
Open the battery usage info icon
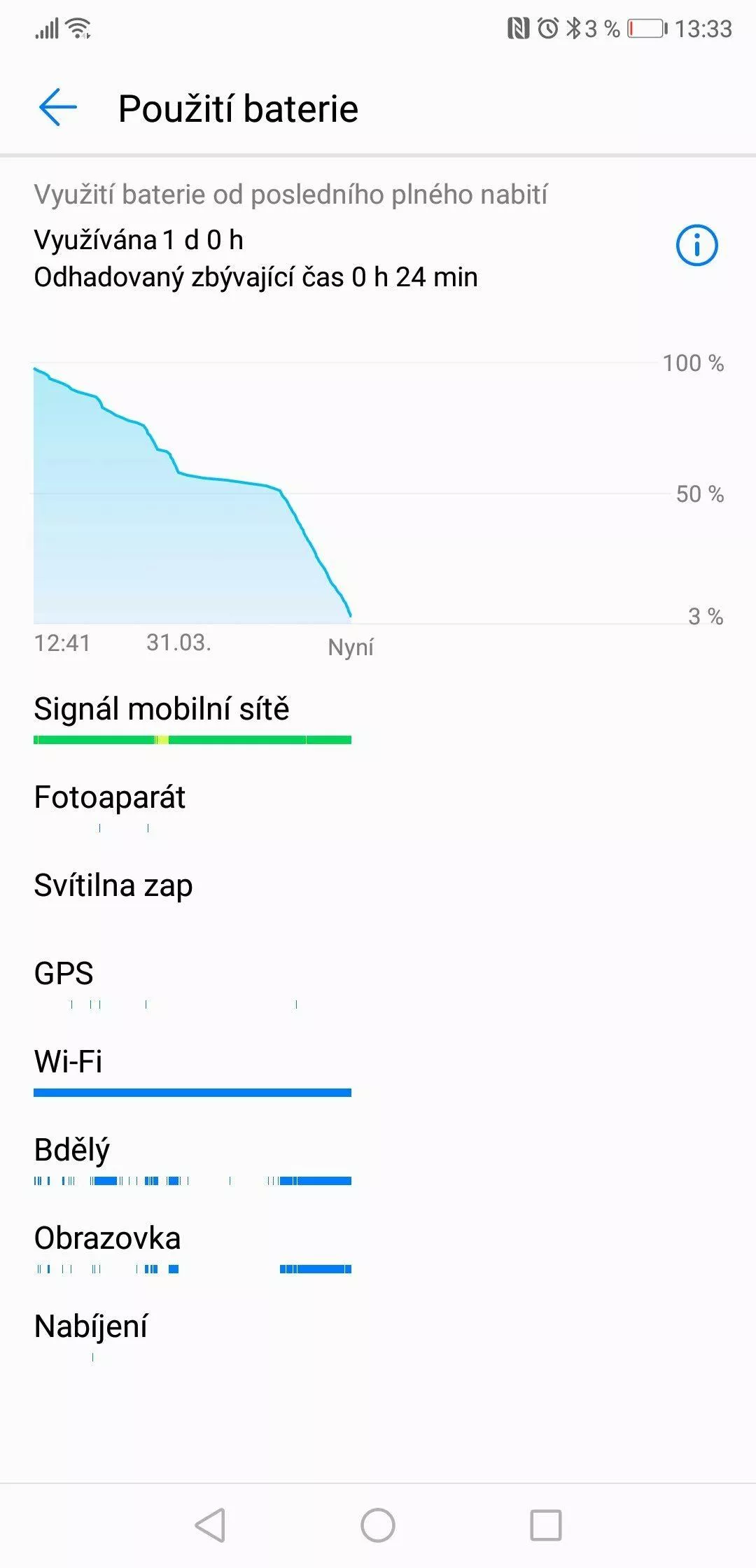point(696,245)
